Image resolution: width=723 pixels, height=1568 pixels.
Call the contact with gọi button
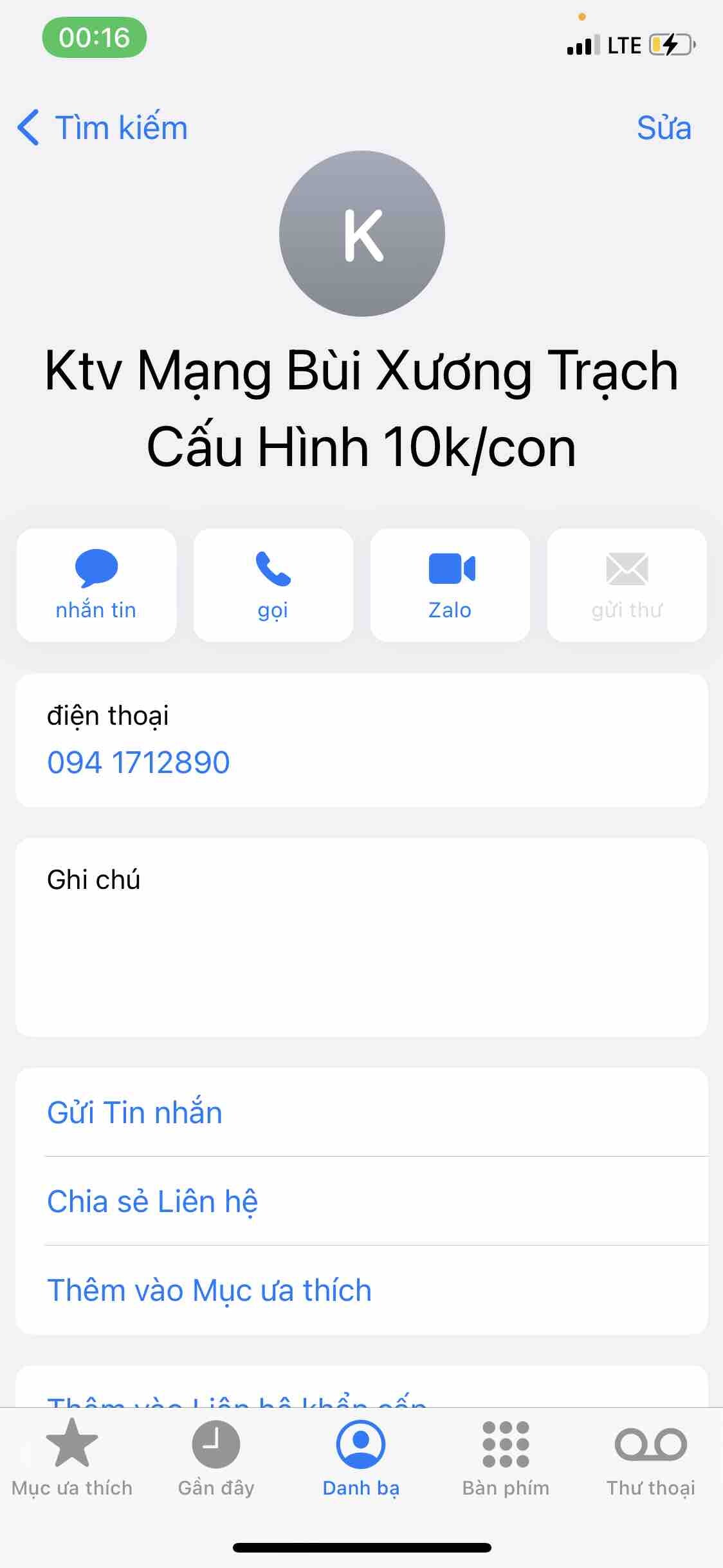tap(273, 584)
